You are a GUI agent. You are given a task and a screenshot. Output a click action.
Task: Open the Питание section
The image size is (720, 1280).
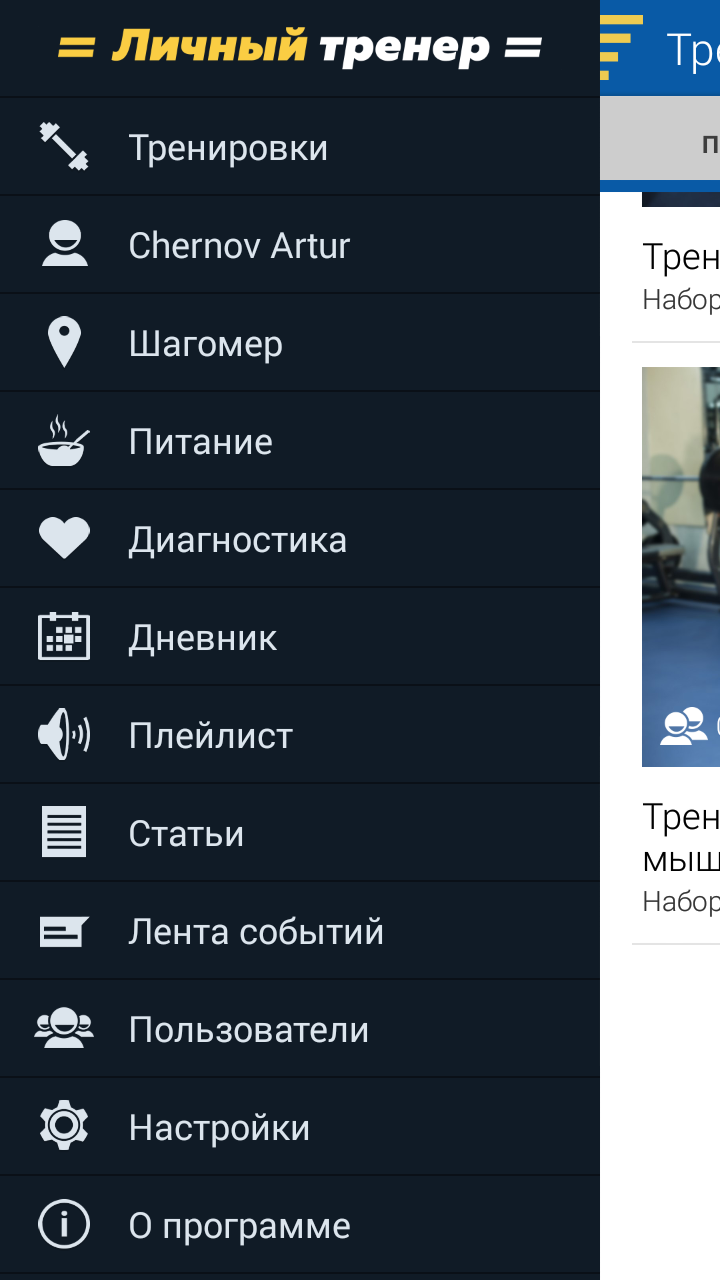coord(200,442)
